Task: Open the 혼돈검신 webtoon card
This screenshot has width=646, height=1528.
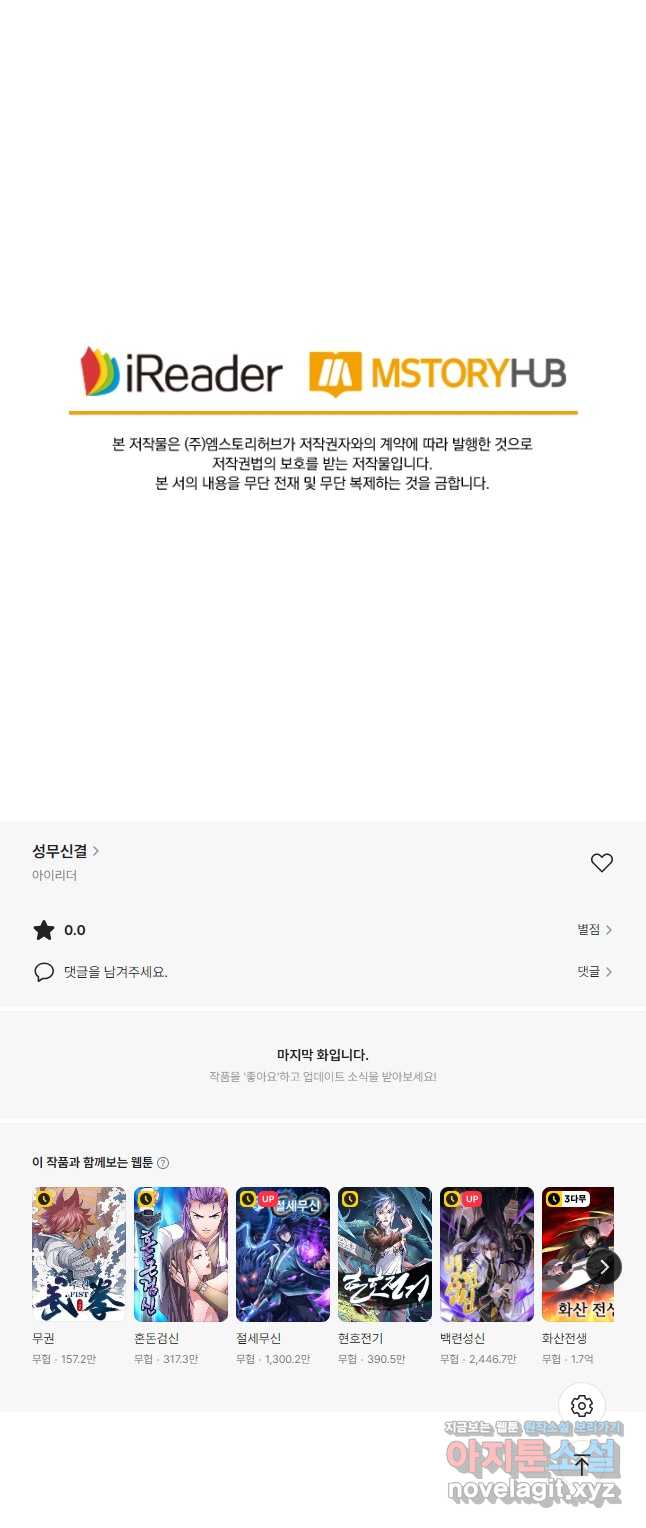Action: pos(181,1254)
